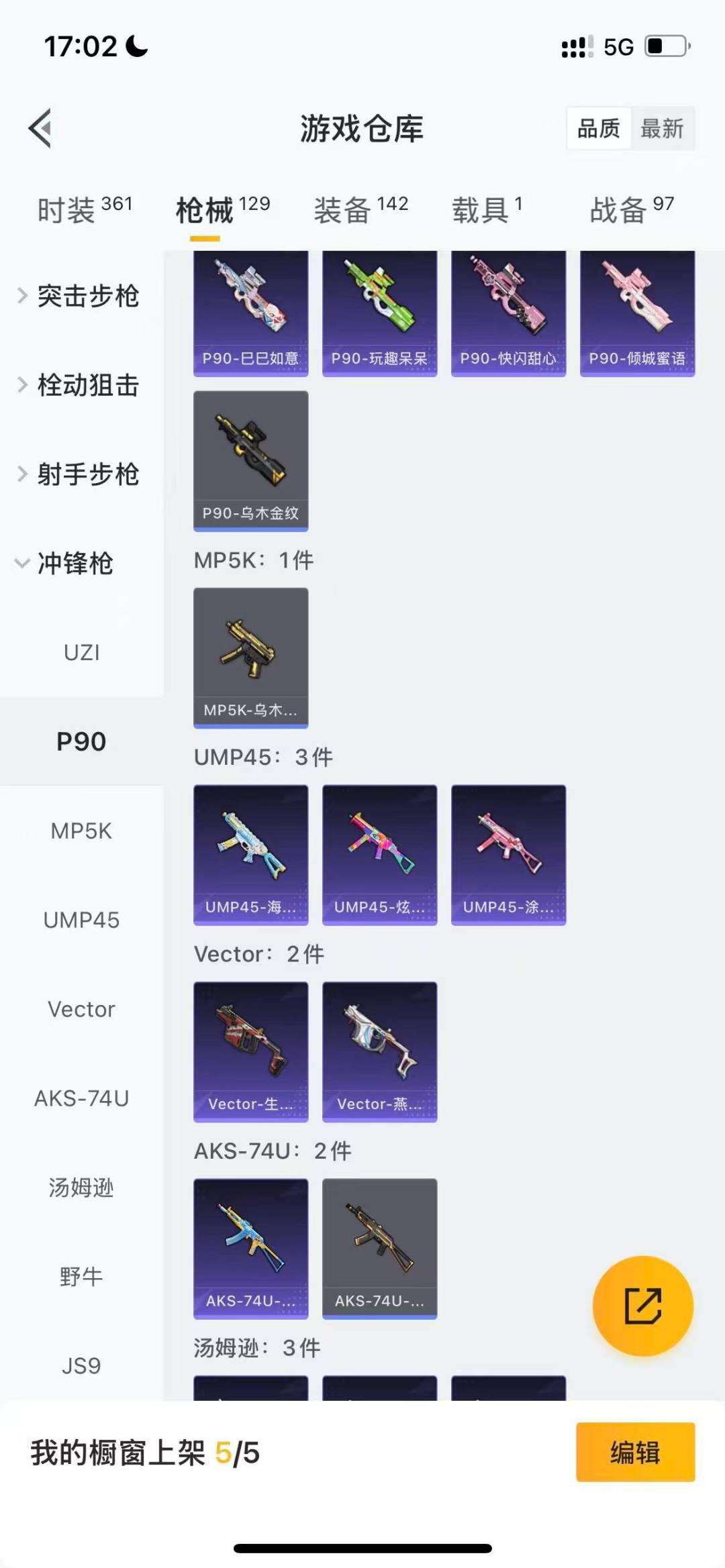This screenshot has height=1568, width=725.
Task: Sort warehouse by 最新 newest
Action: 662,129
